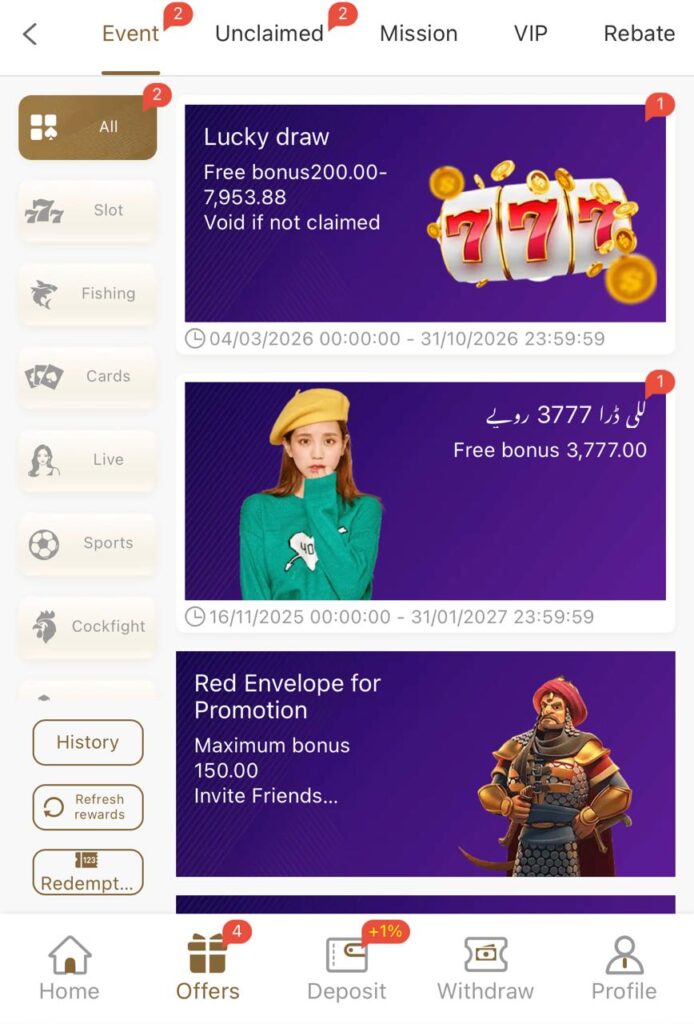Select the Cockfight category
Image resolution: width=694 pixels, height=1024 pixels.
pyautogui.click(x=88, y=626)
